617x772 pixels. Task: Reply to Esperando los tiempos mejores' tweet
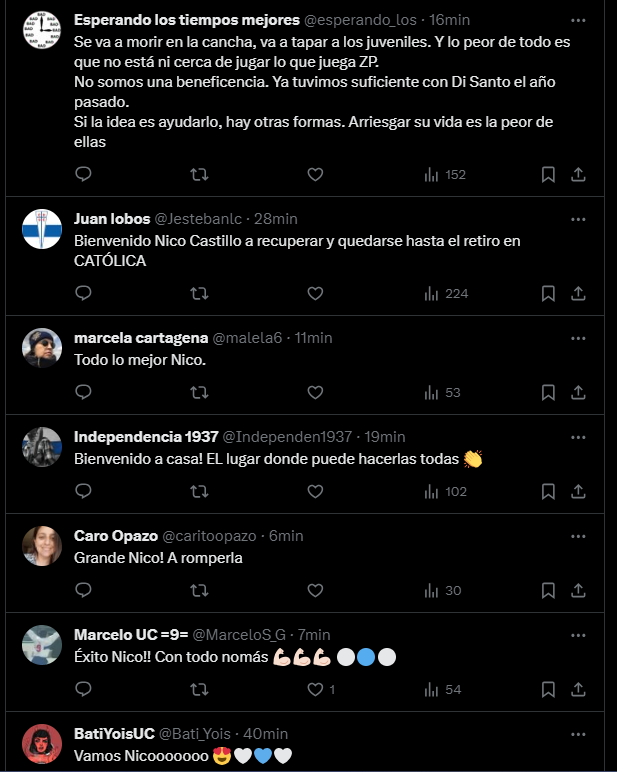[x=84, y=174]
